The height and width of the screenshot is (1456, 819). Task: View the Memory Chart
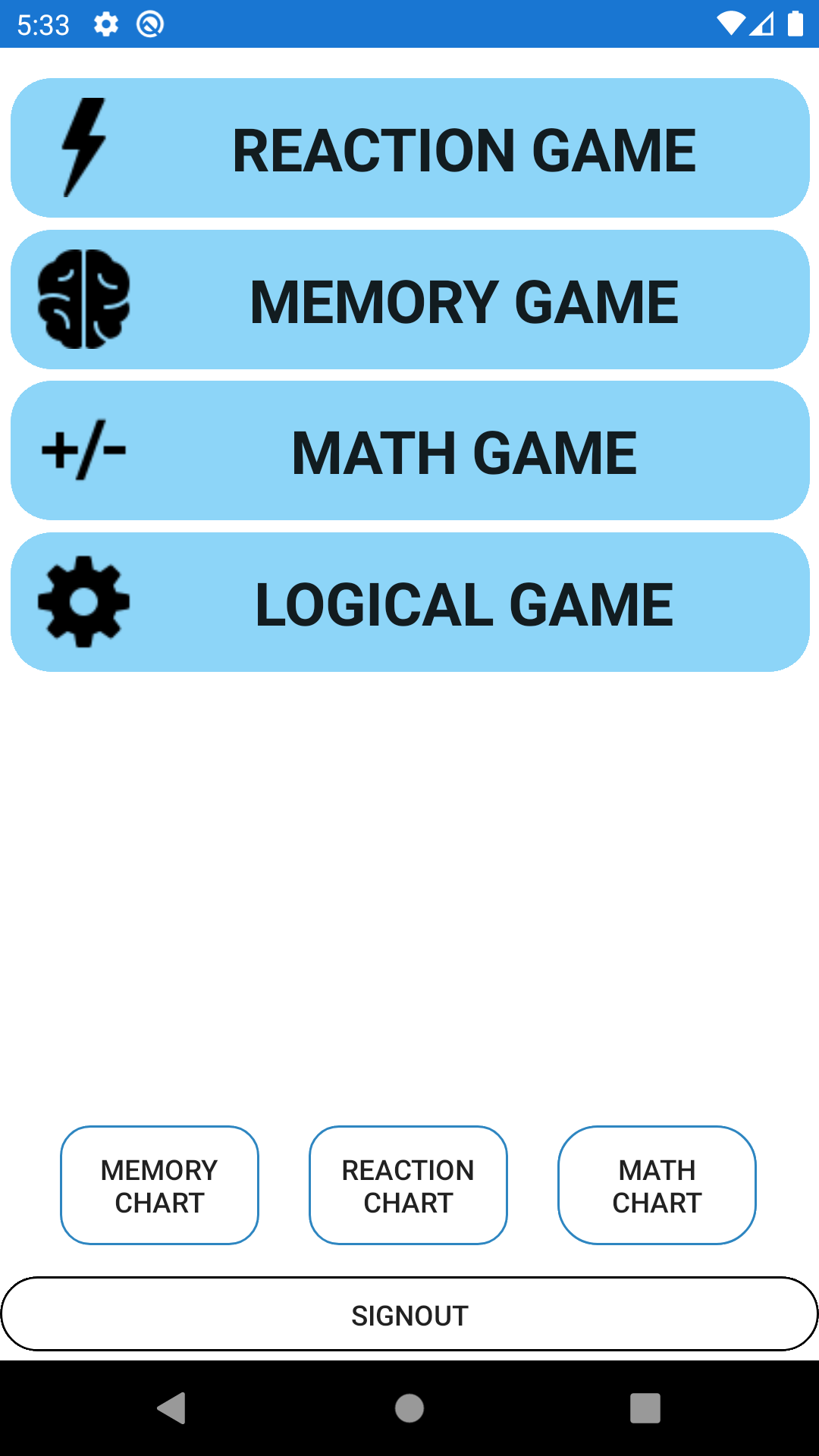click(159, 1185)
